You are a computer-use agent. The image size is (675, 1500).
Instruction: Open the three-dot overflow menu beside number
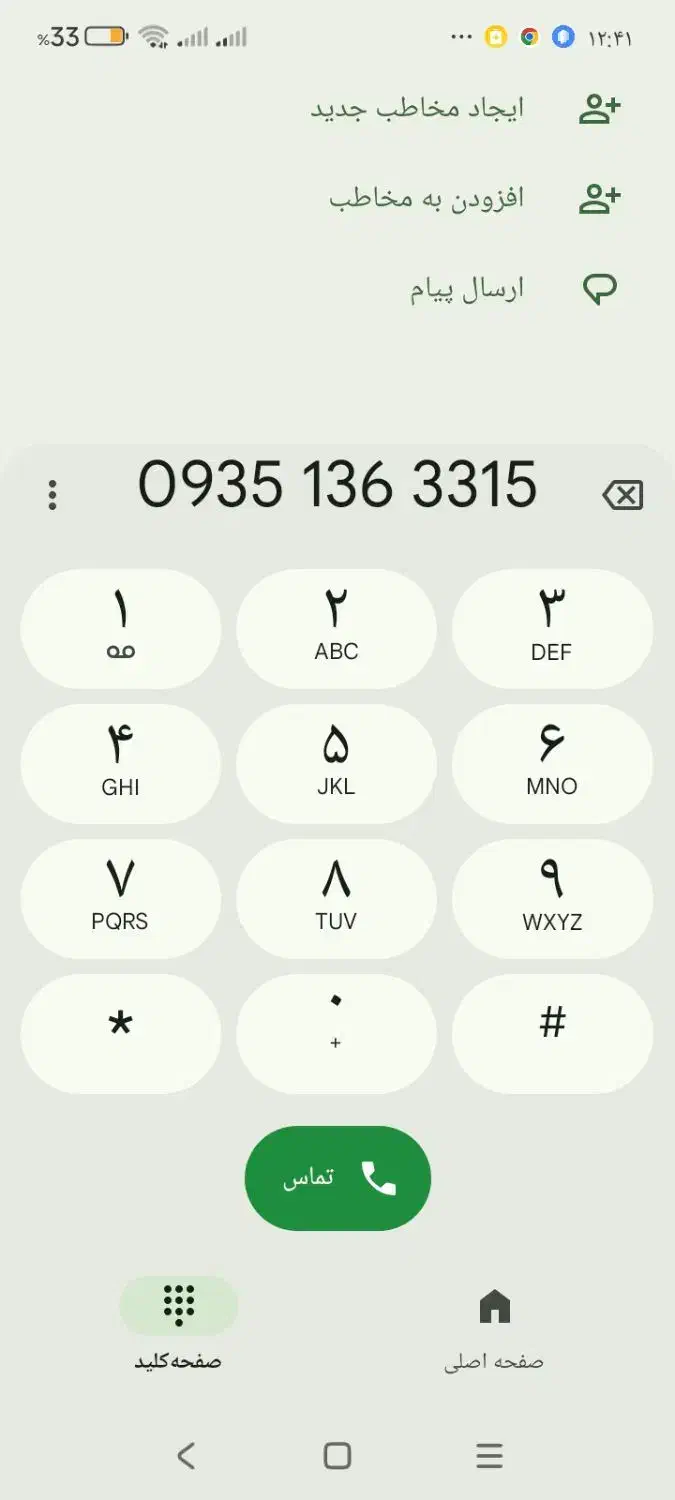point(52,495)
